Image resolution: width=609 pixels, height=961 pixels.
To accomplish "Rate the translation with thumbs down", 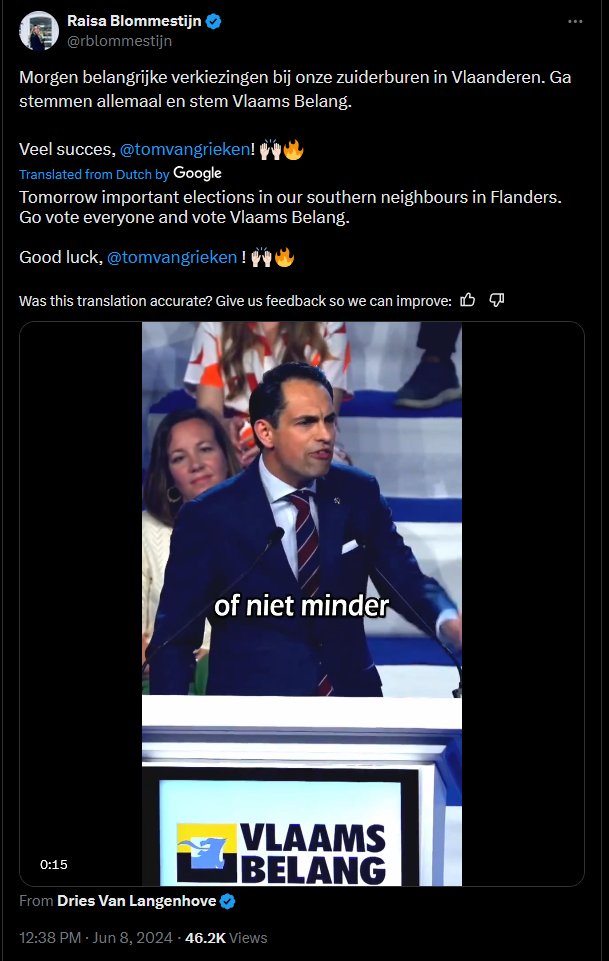I will coord(497,300).
